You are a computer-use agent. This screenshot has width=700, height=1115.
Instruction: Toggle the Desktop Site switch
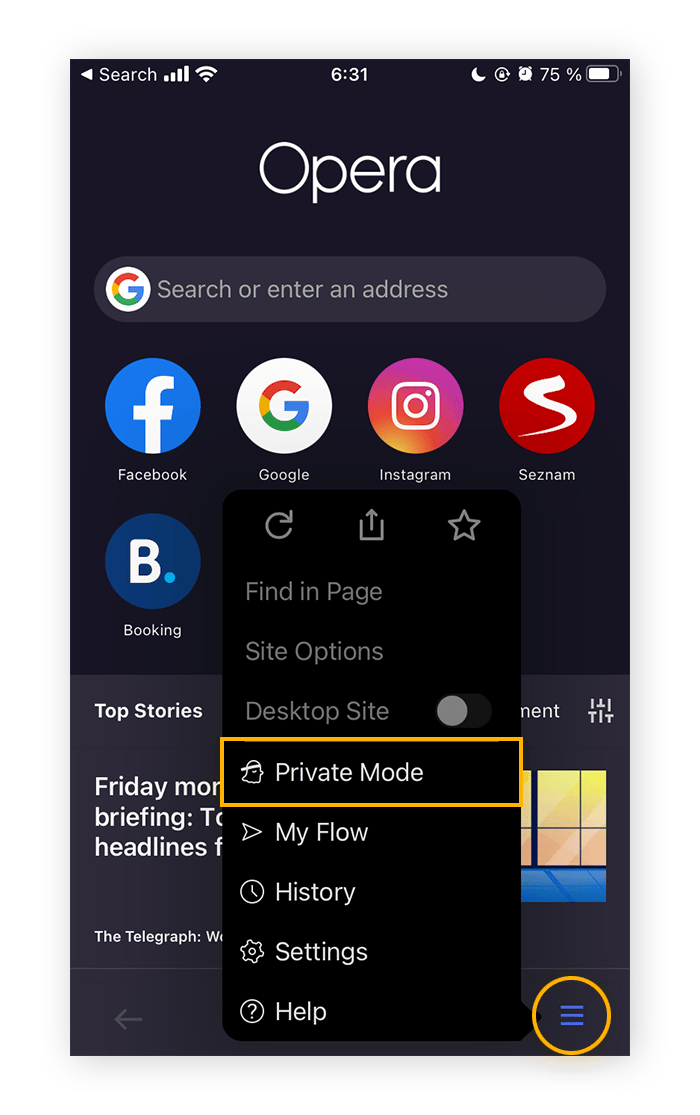(463, 711)
